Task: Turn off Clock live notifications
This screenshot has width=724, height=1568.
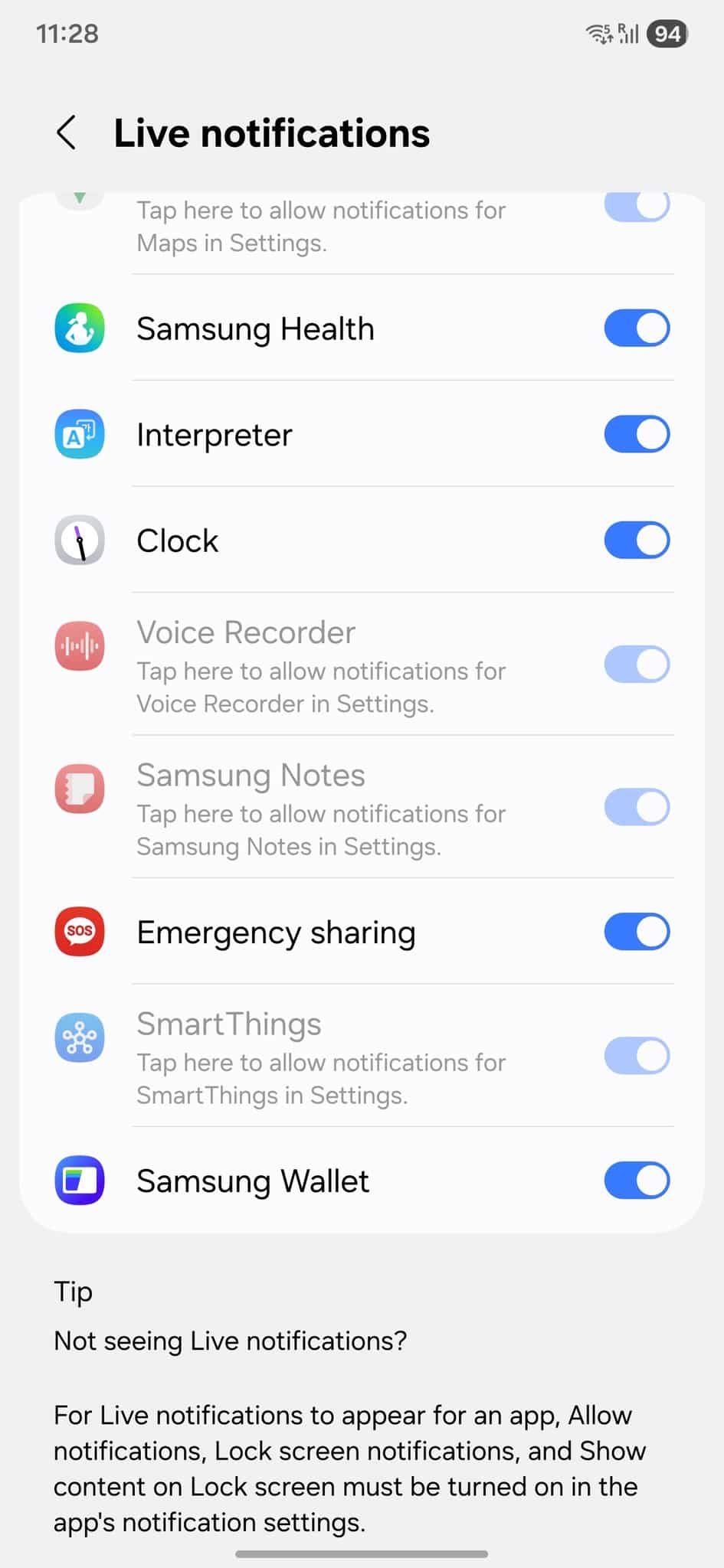Action: (636, 541)
